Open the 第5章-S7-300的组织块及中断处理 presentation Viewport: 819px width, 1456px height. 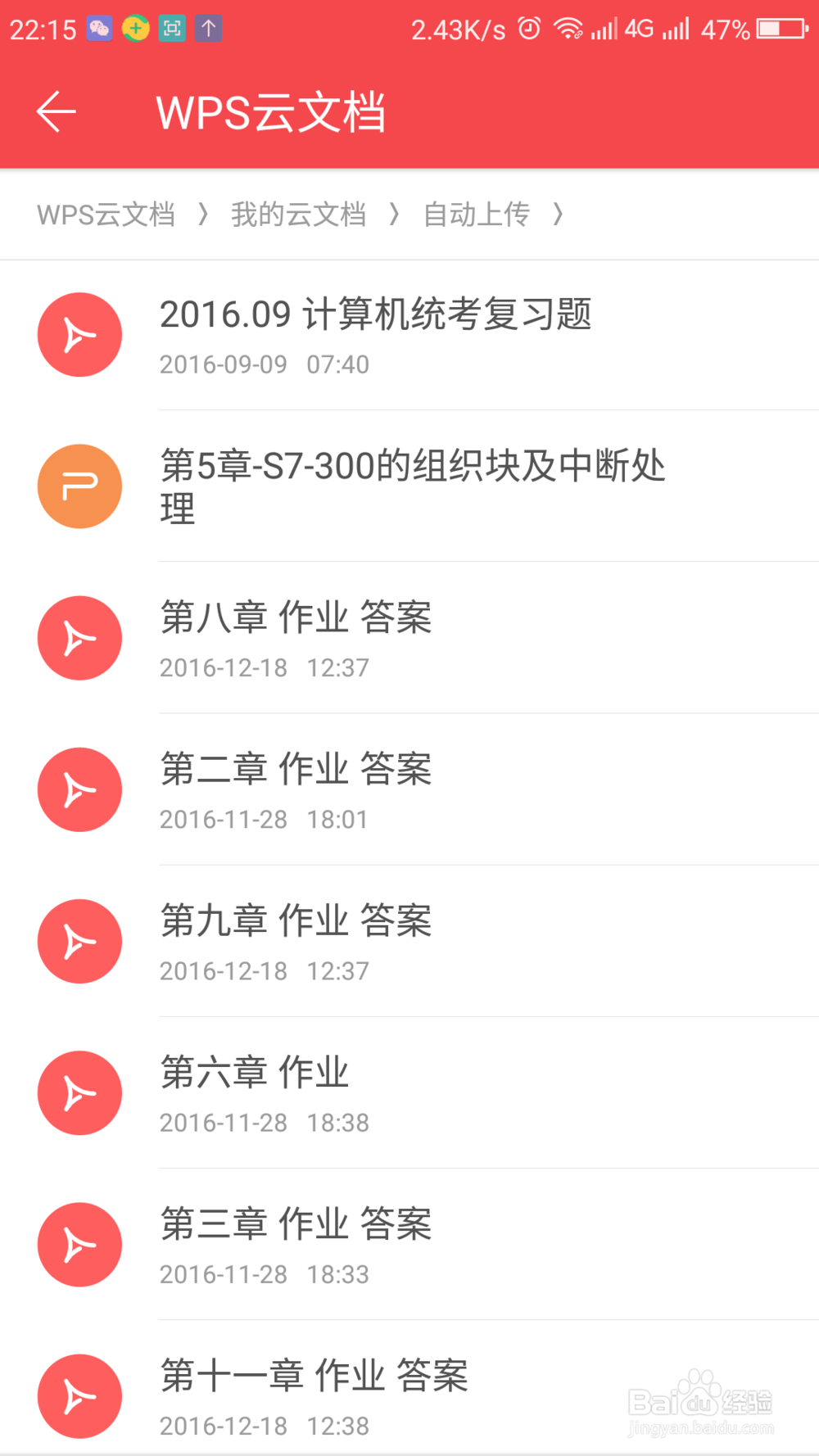(x=409, y=487)
